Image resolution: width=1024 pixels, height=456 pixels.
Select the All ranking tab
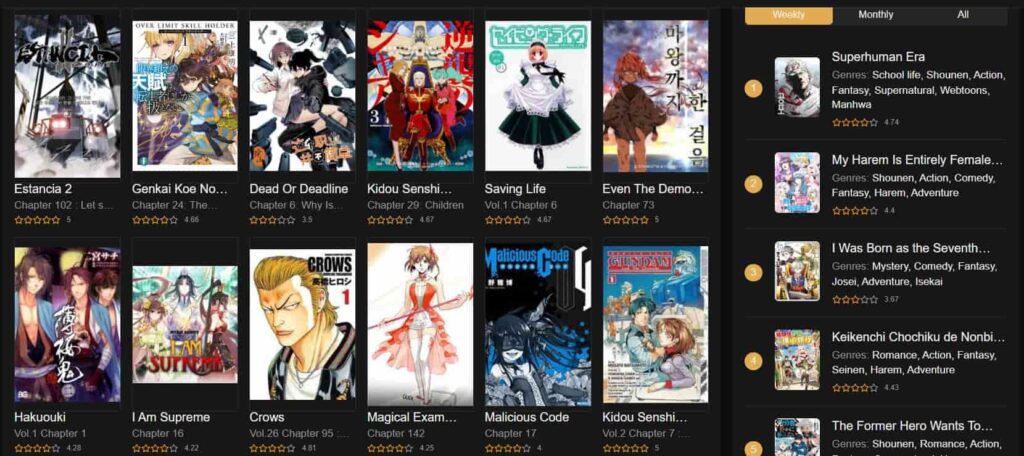[962, 15]
